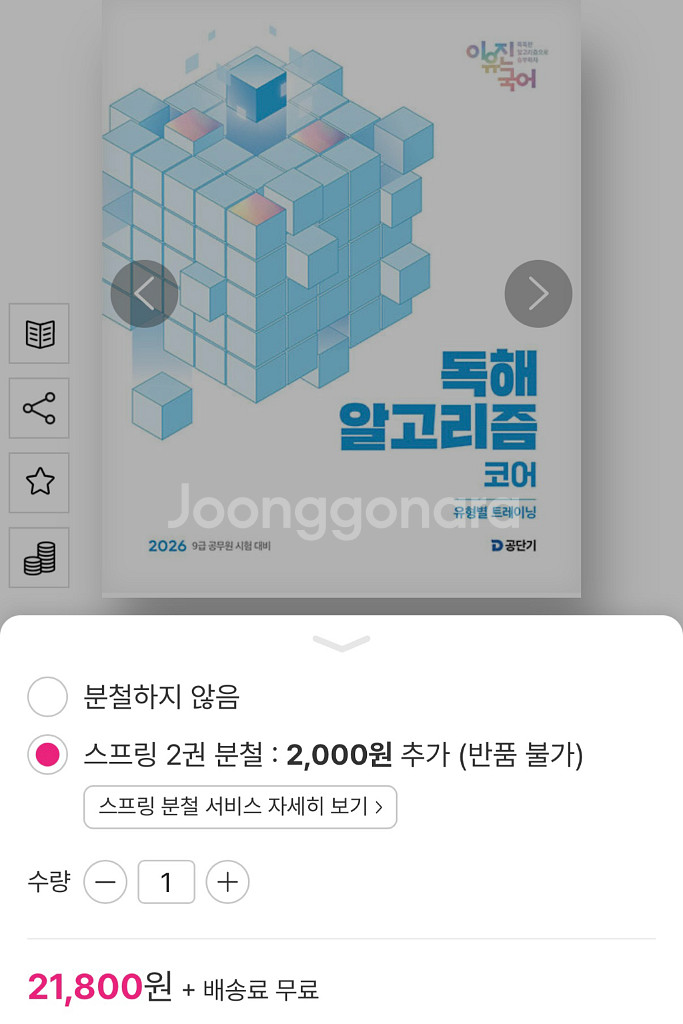Edit the quantity field

pyautogui.click(x=166, y=882)
